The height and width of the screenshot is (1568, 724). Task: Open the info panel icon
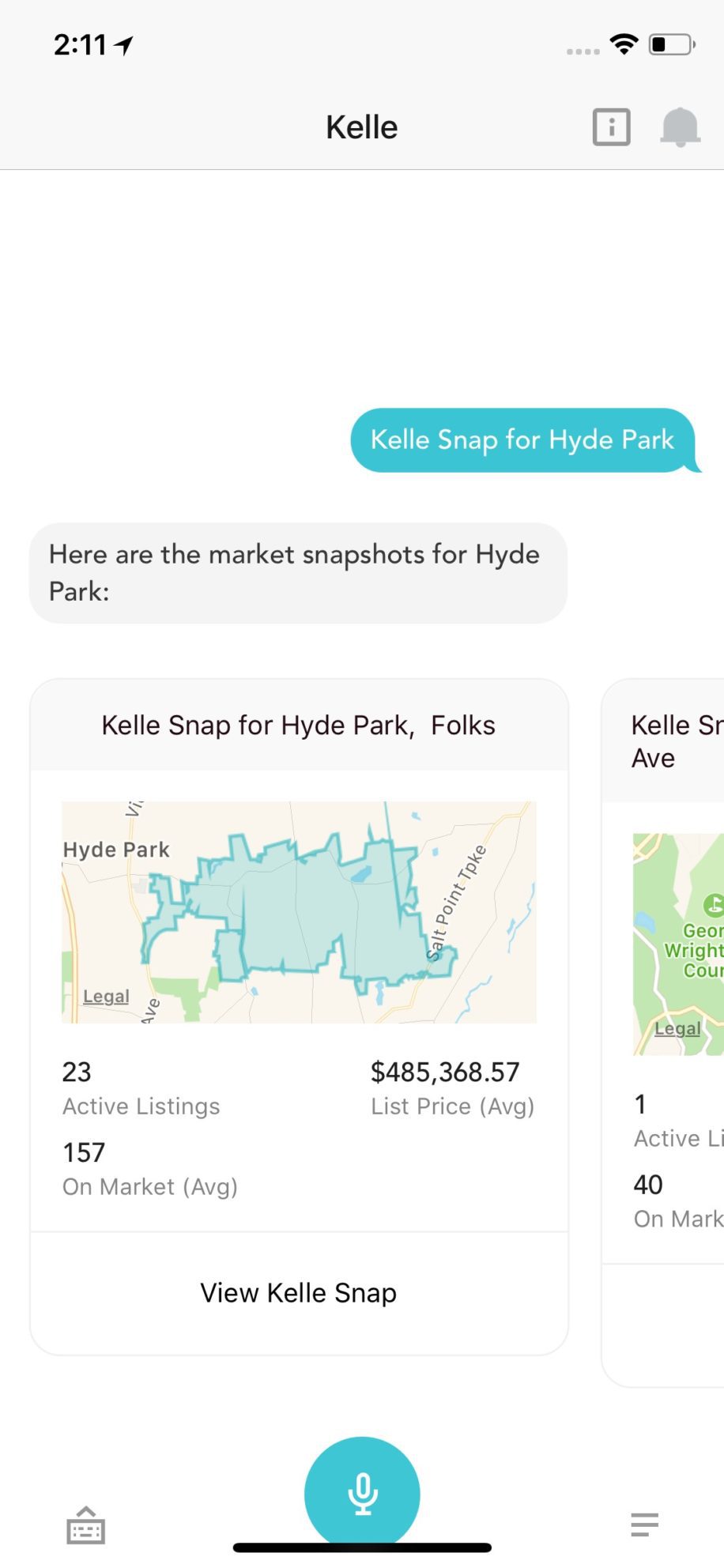(x=609, y=126)
